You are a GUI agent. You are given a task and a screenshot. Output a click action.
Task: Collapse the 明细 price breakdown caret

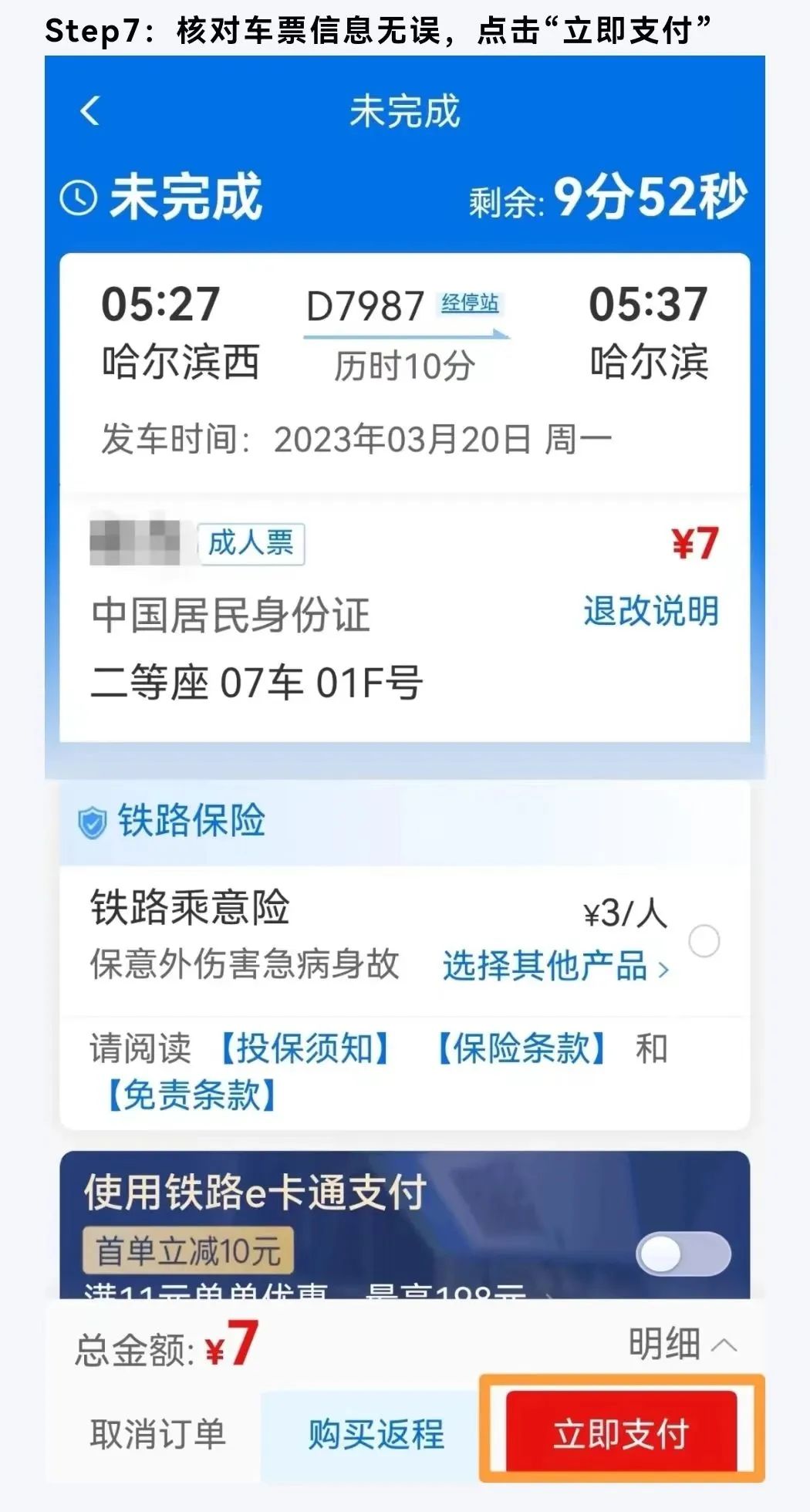pos(725,1347)
